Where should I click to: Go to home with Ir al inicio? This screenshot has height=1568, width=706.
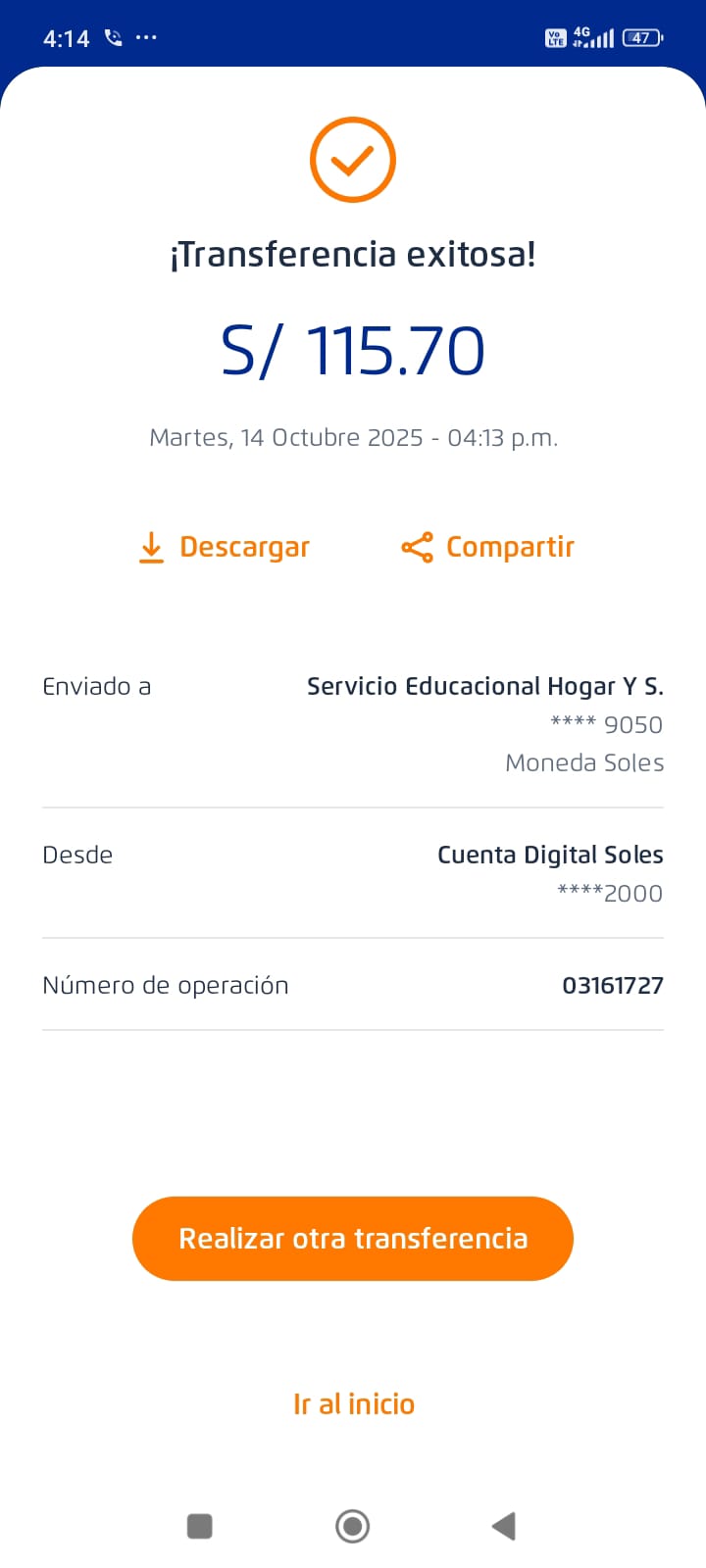pyautogui.click(x=353, y=1404)
